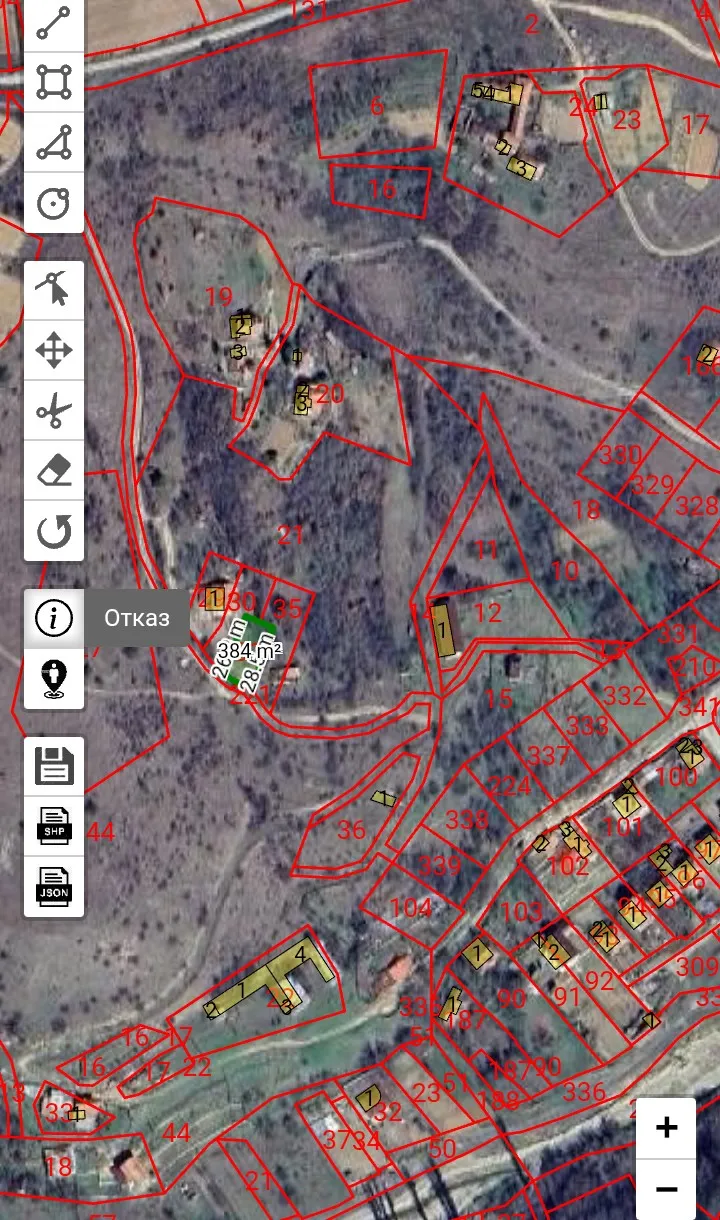Open the location pin tool
Viewport: 720px width, 1220px height.
tap(54, 678)
